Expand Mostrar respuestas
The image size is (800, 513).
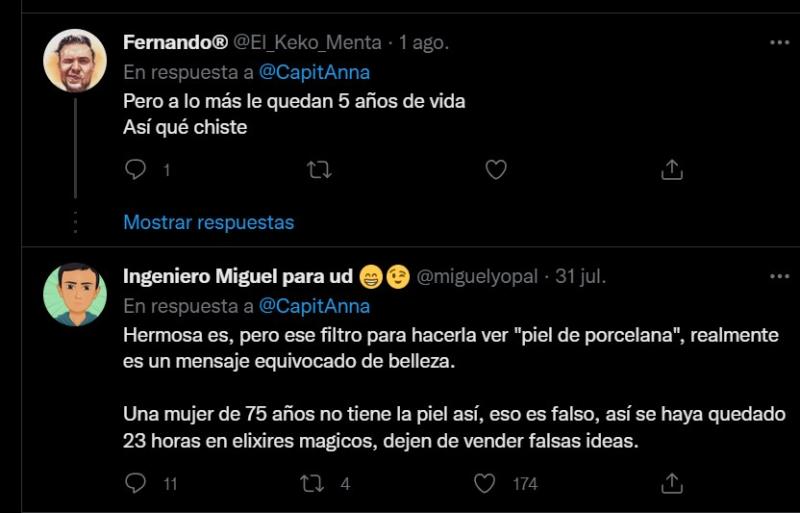point(208,222)
